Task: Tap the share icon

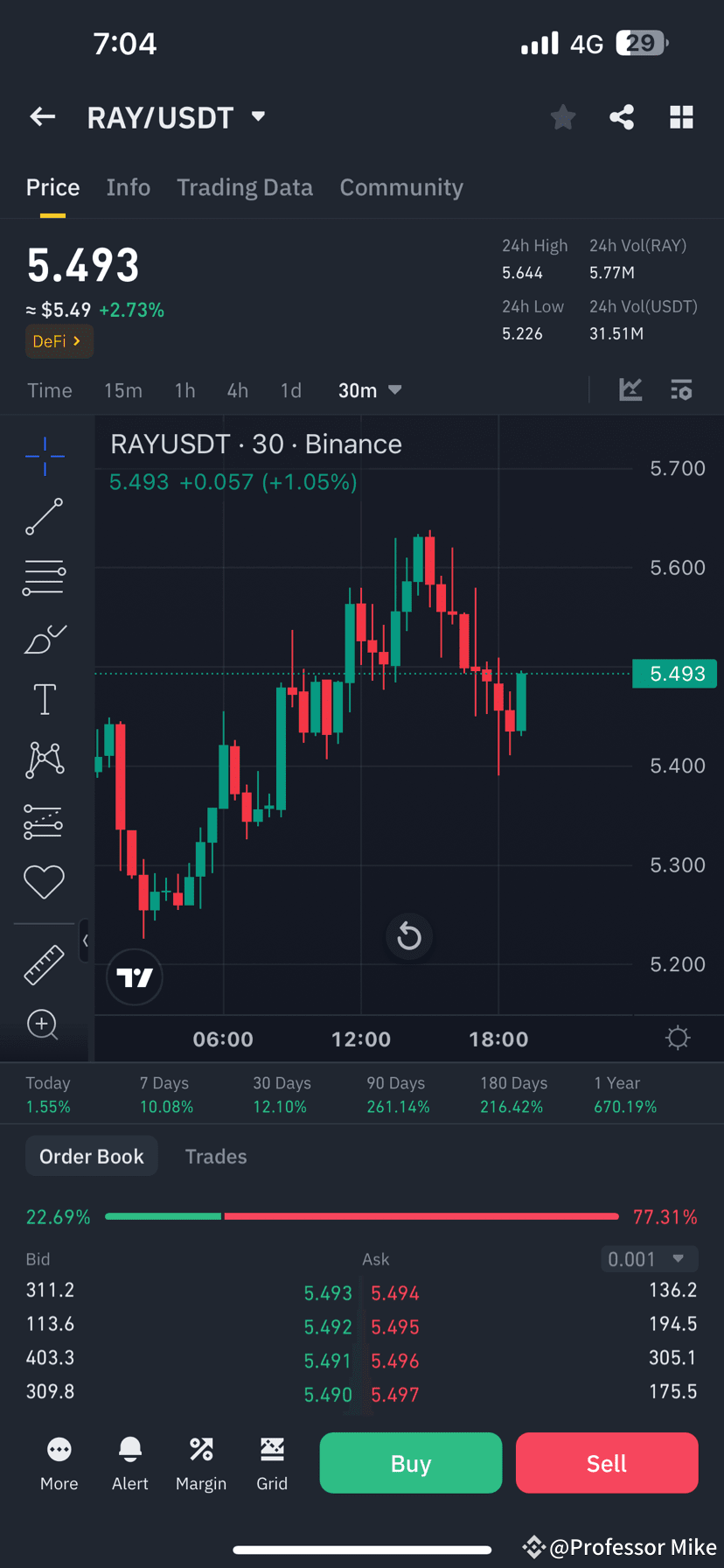Action: pos(622,116)
